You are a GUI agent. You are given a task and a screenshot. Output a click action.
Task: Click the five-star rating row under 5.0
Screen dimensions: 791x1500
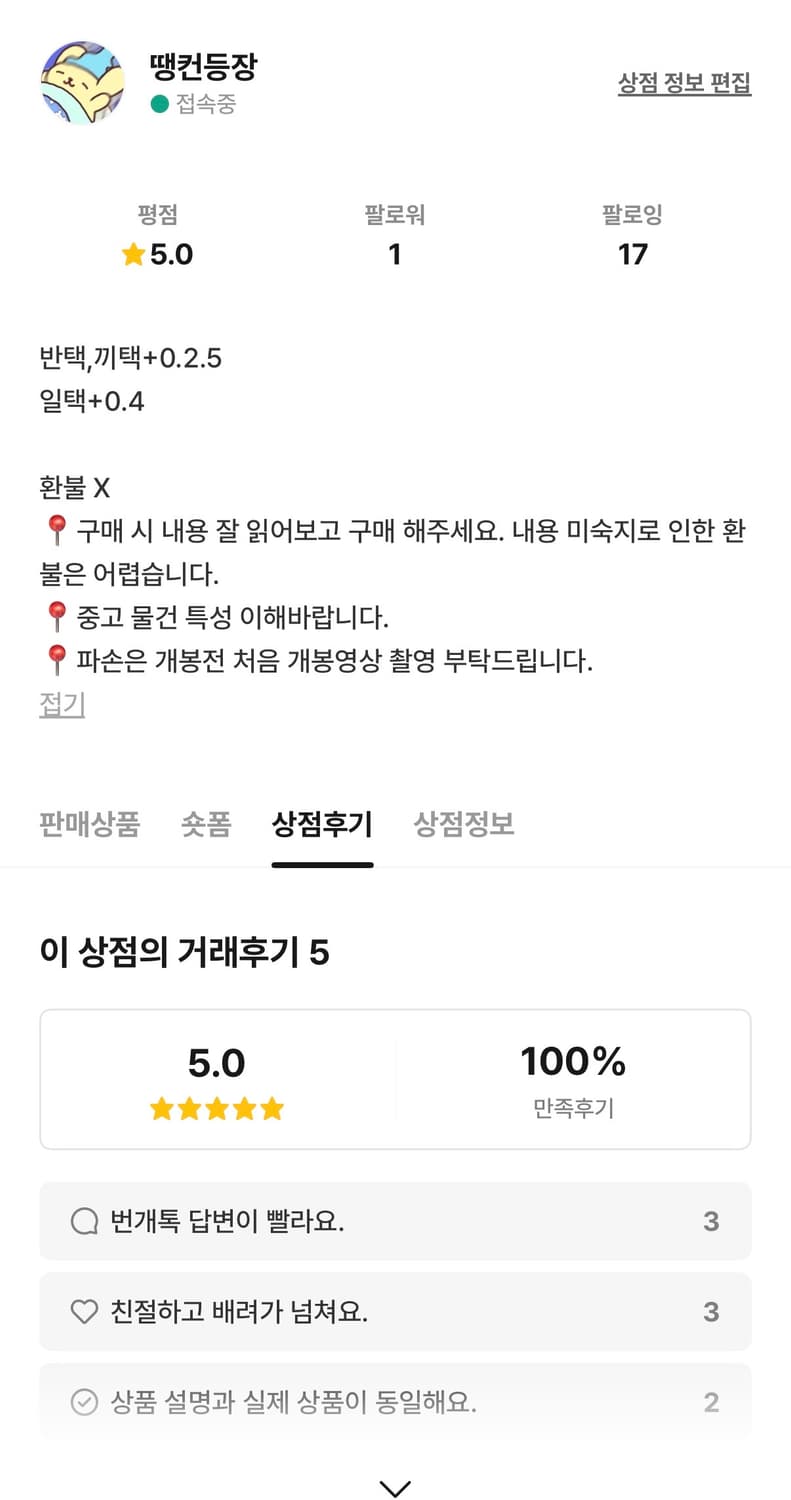click(217, 1108)
